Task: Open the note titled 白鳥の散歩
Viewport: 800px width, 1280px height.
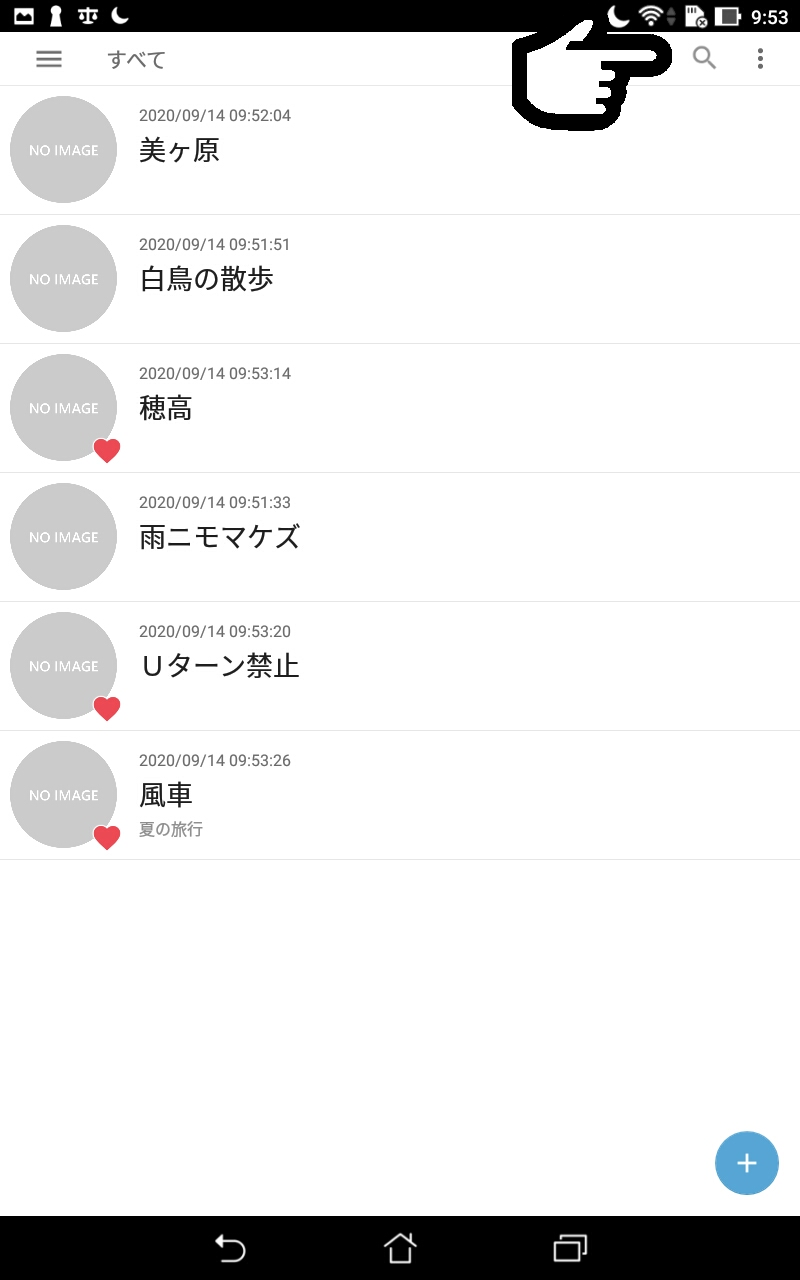Action: coord(400,279)
